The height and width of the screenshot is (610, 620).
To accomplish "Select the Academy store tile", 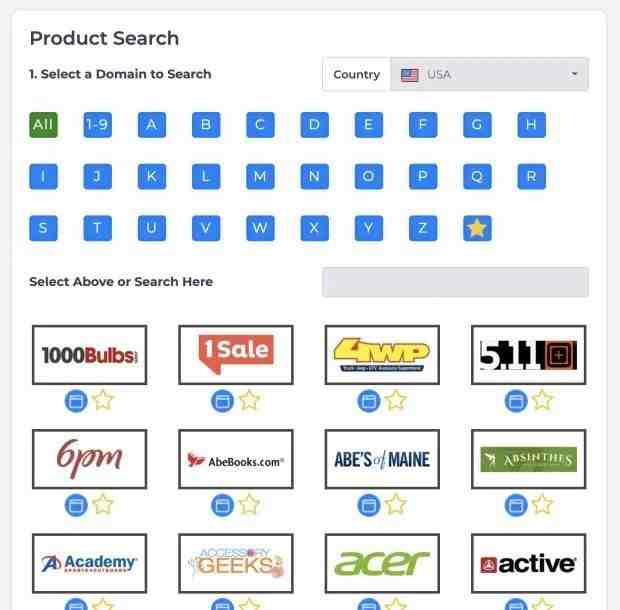I will point(89,563).
